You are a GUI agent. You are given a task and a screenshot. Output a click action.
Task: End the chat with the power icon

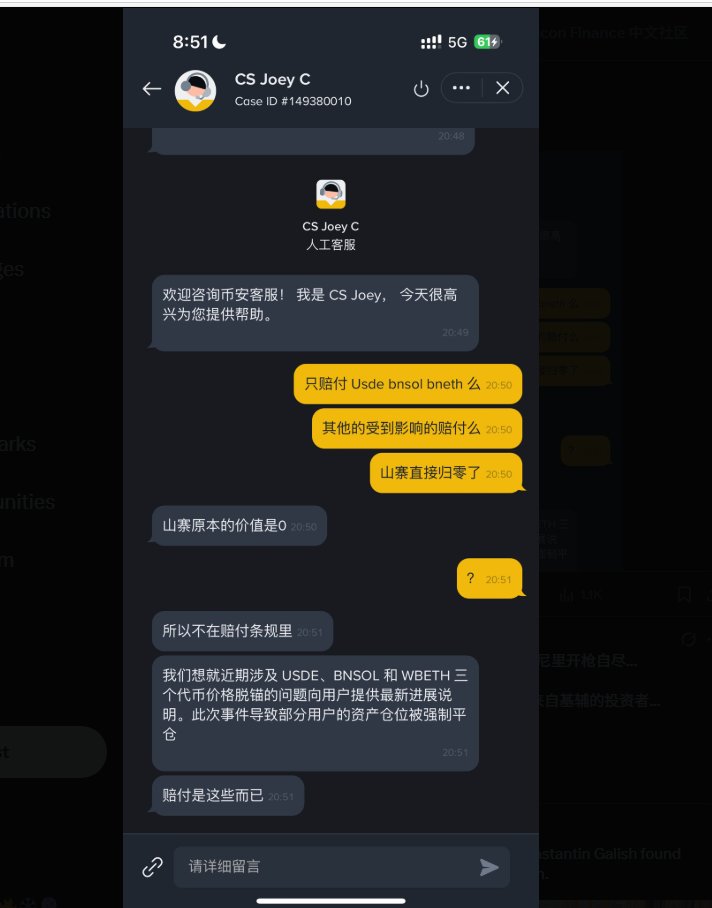click(x=421, y=89)
